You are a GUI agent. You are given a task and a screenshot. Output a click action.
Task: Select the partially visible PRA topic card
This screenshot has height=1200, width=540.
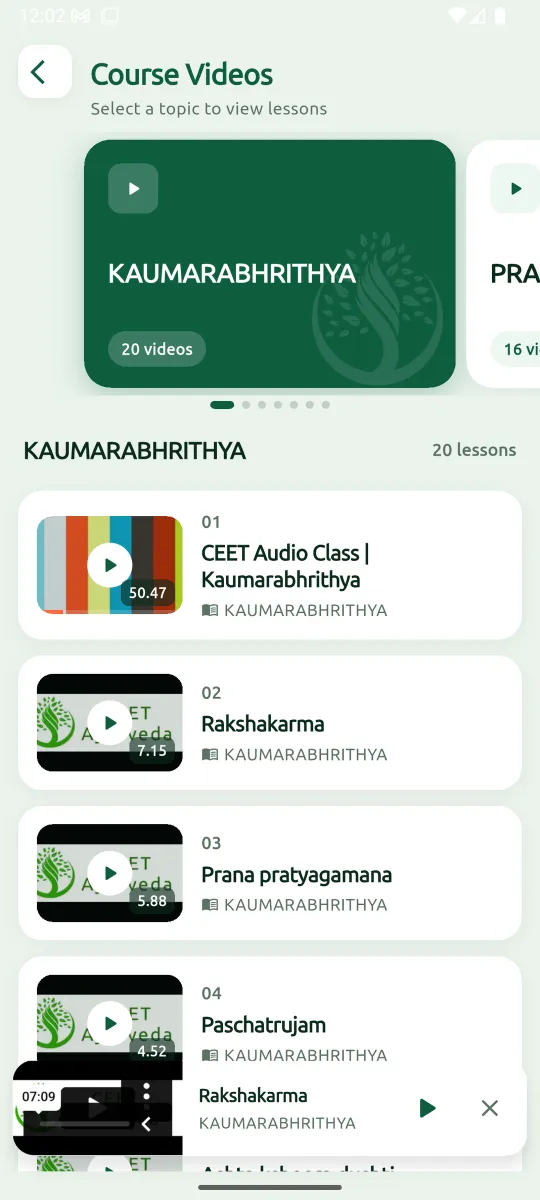(x=504, y=264)
